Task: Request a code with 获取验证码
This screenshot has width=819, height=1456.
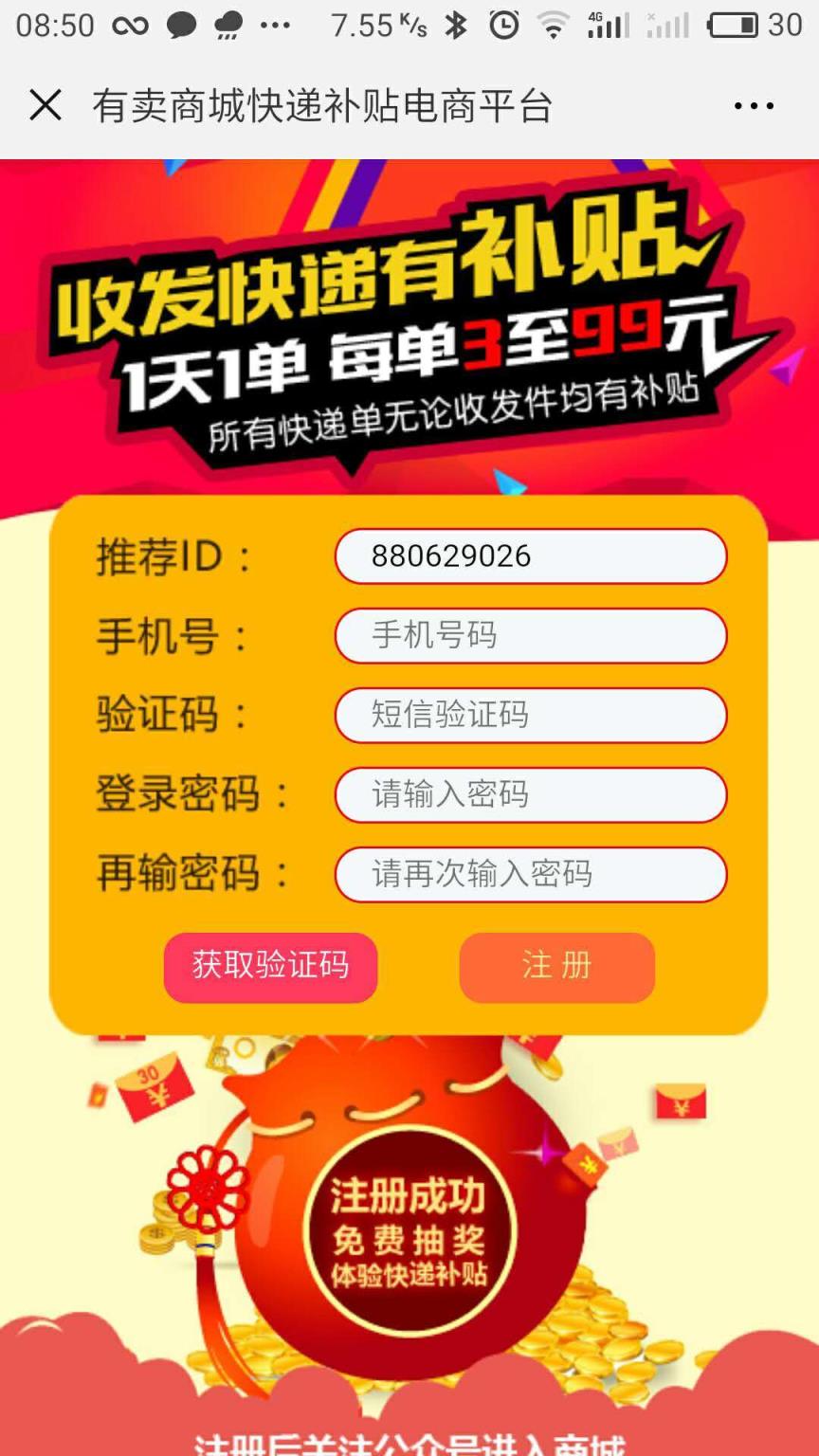Action: [x=270, y=967]
